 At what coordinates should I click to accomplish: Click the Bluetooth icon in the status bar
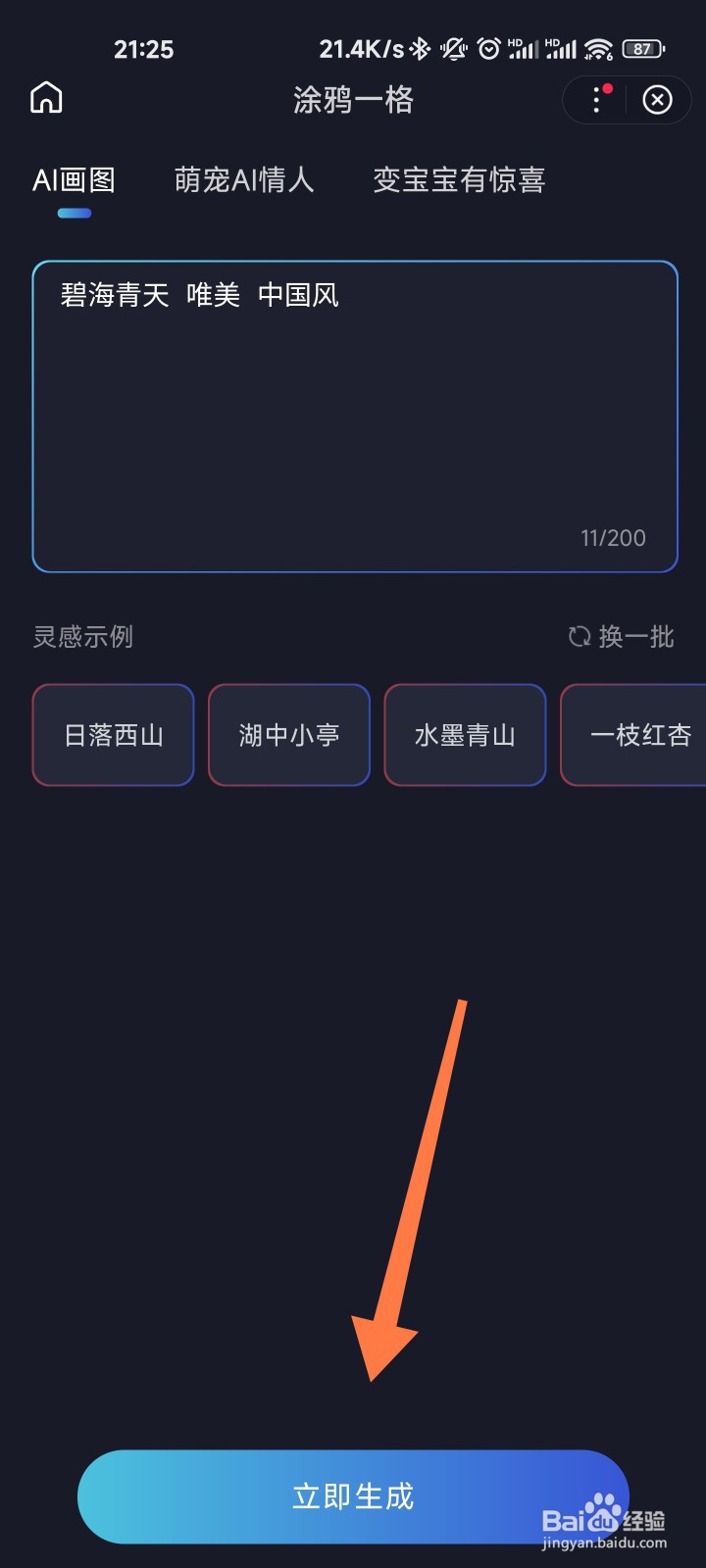tap(421, 49)
